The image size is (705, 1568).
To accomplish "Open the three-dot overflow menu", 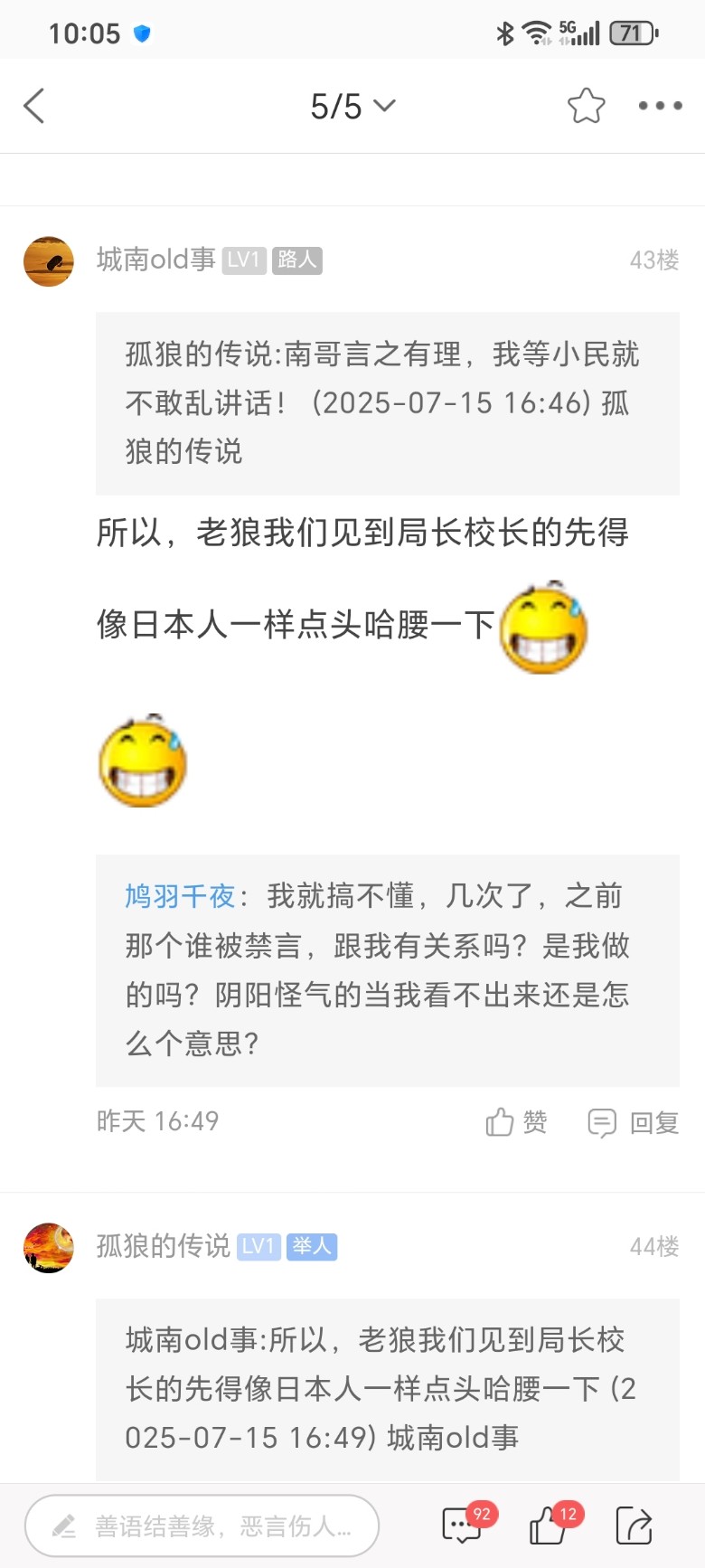I will 660,106.
